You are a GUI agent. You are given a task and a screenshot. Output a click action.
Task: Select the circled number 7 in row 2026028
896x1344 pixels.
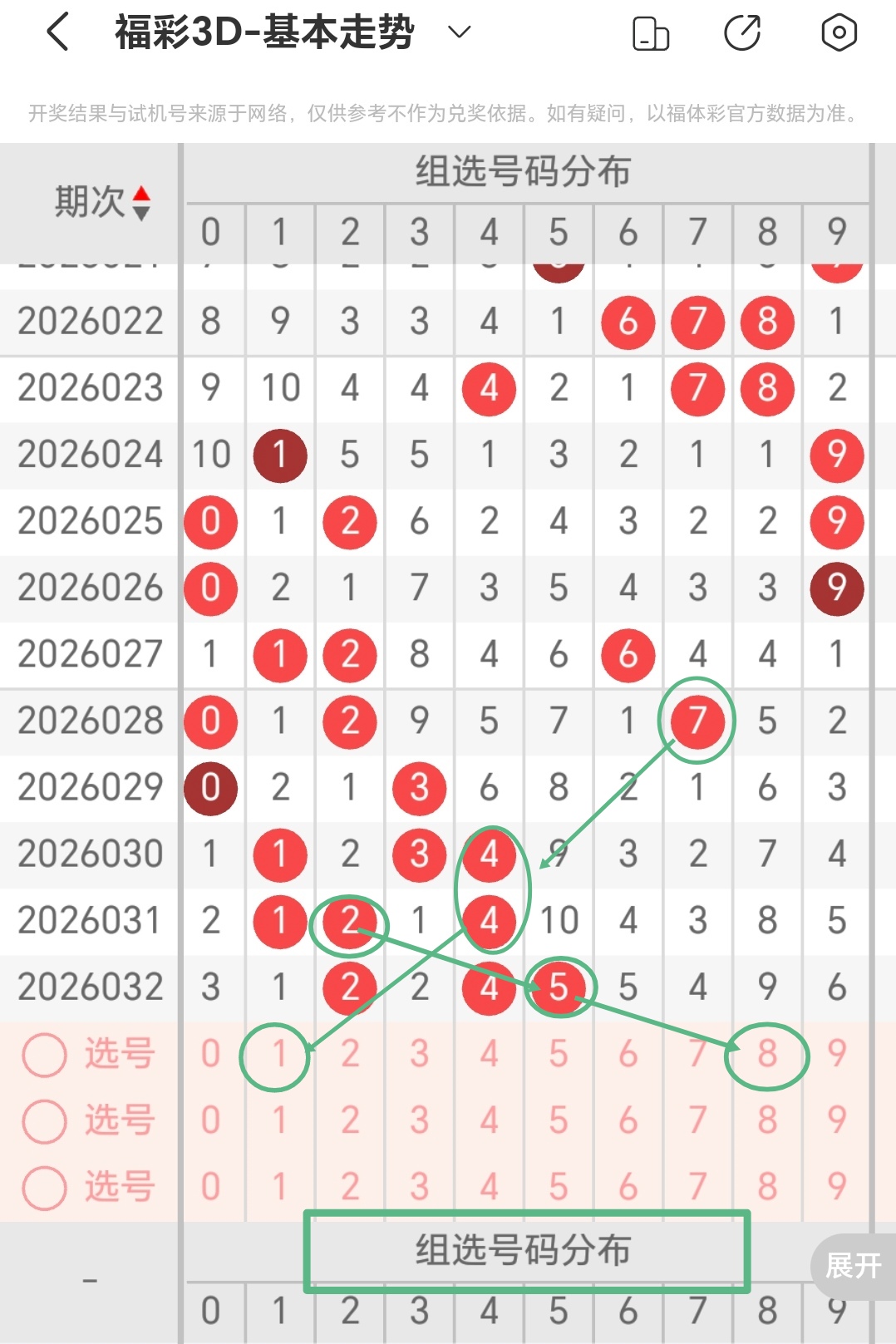tap(697, 721)
